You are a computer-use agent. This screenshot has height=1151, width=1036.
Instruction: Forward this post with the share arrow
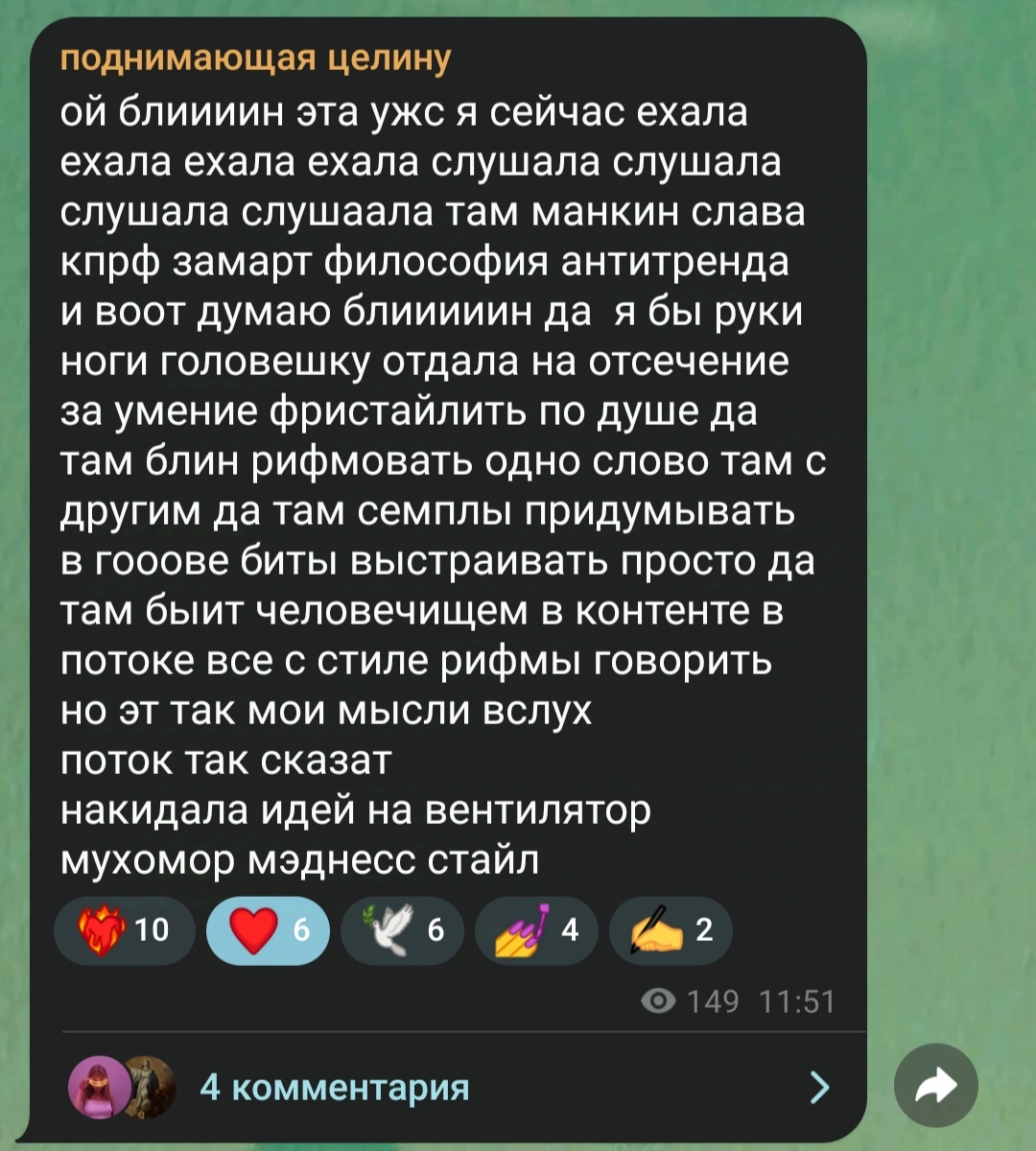[x=935, y=1086]
